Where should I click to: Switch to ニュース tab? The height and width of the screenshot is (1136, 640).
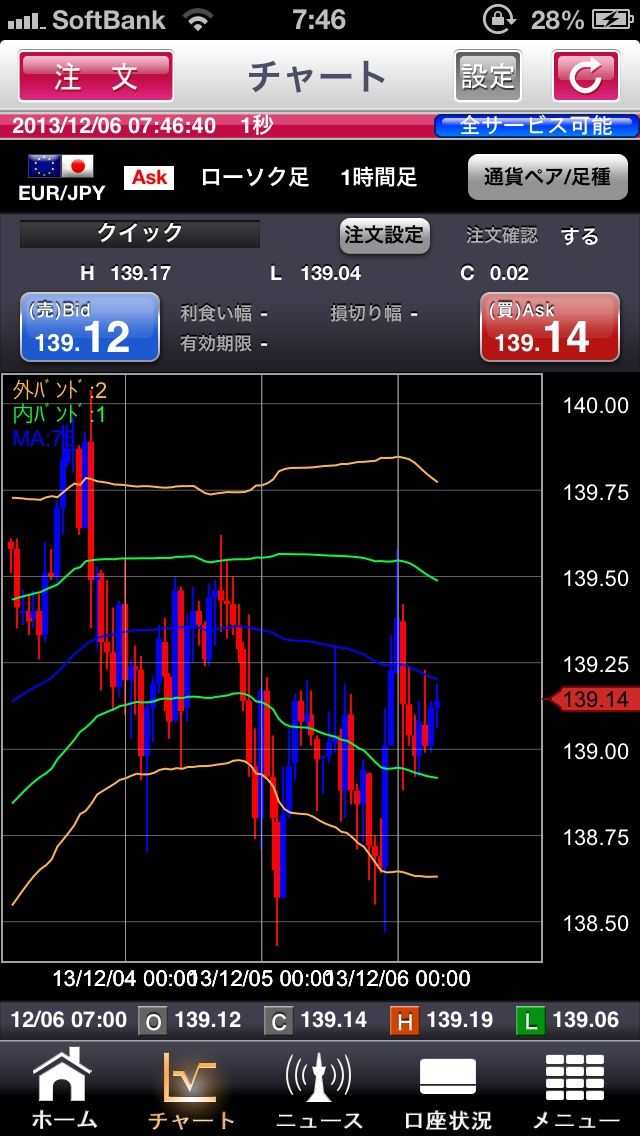coord(319,1088)
